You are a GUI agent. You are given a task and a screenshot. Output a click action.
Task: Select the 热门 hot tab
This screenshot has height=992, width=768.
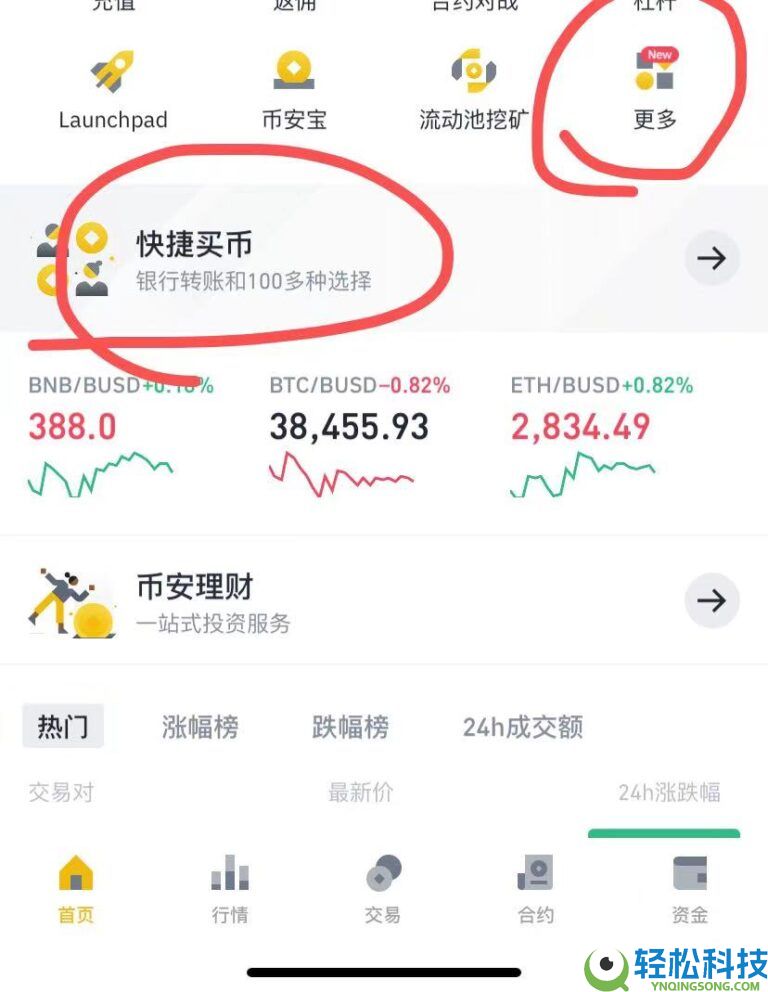[62, 727]
